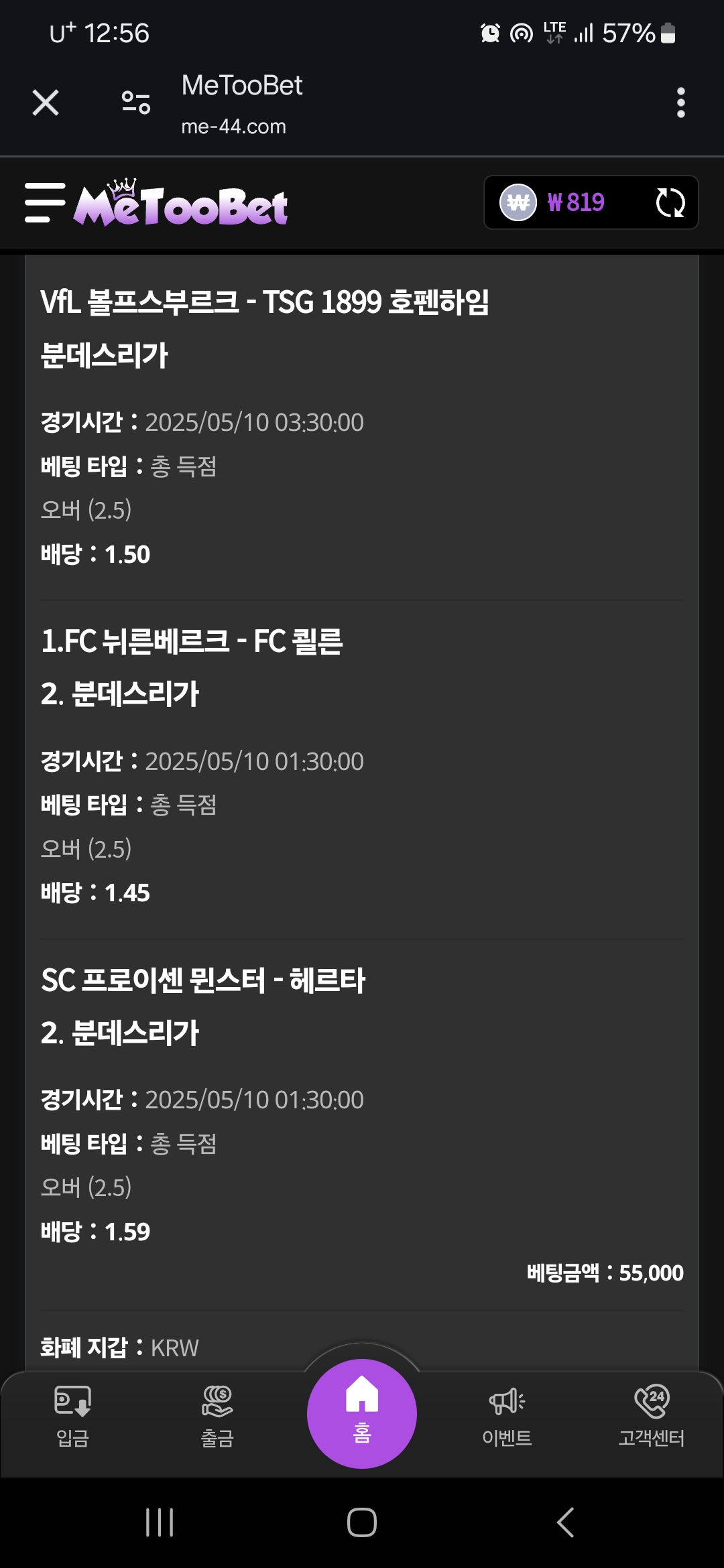
Task: Open the site settings icon beside the URL
Action: [136, 103]
